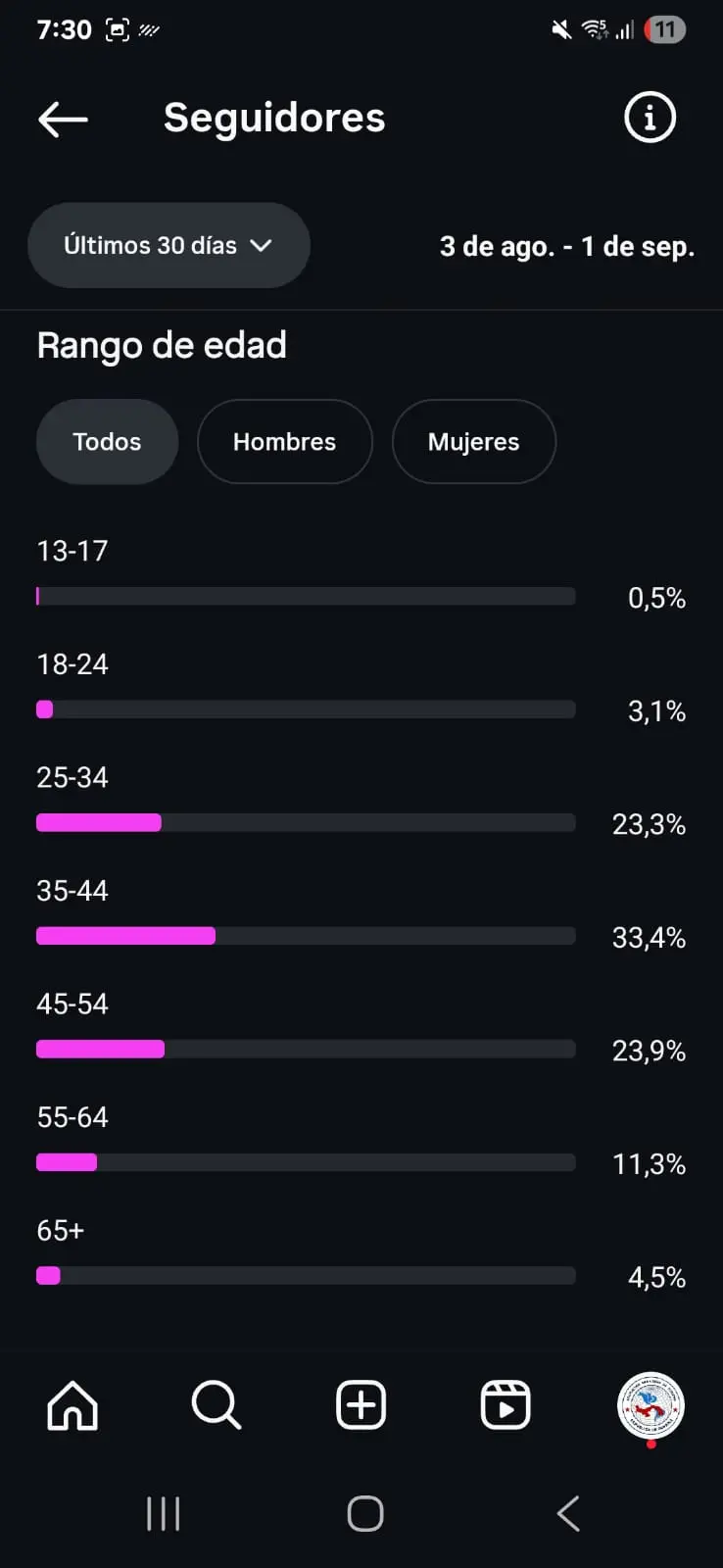Open the profile tab avatar
Viewport: 723px width, 1568px height.
coord(651,1405)
